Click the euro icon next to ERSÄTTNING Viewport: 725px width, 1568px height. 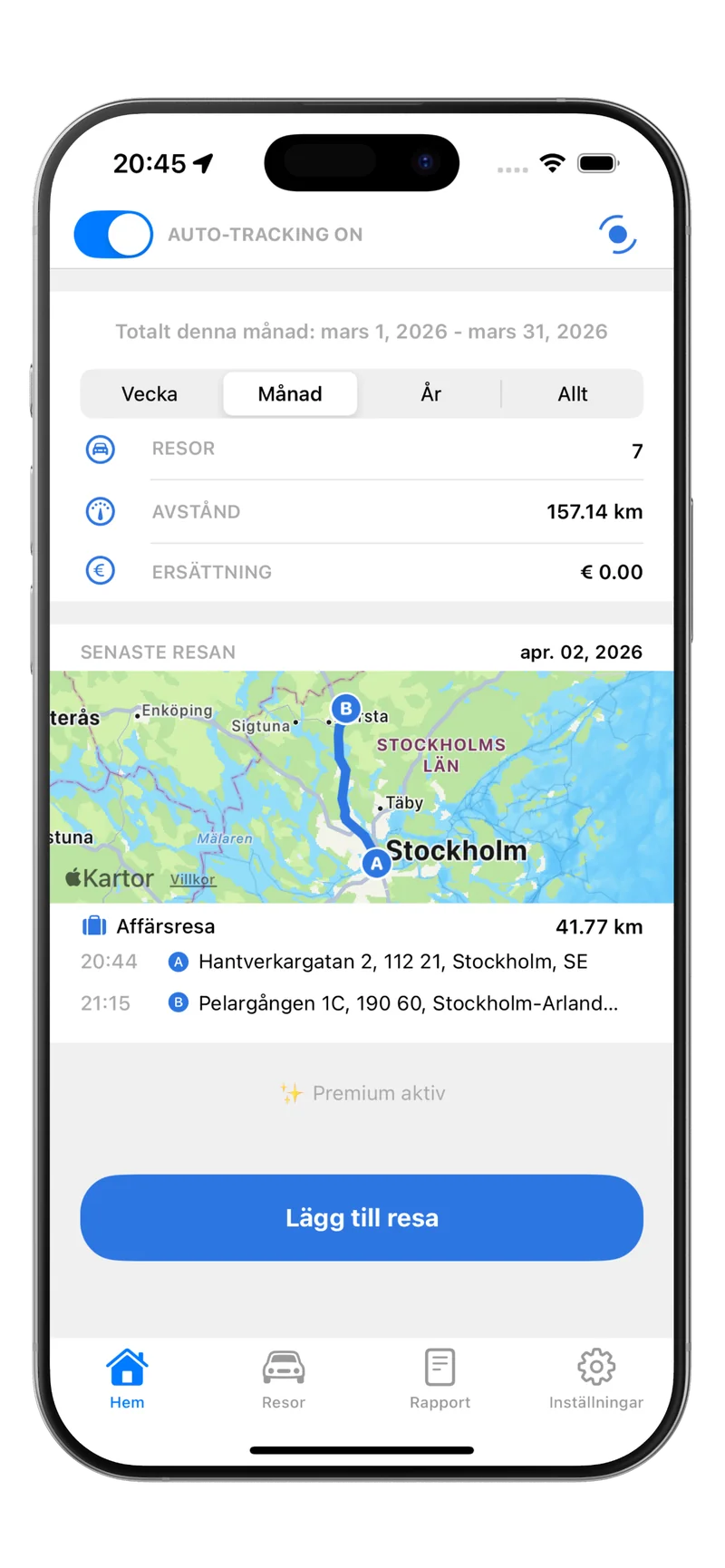coord(100,571)
